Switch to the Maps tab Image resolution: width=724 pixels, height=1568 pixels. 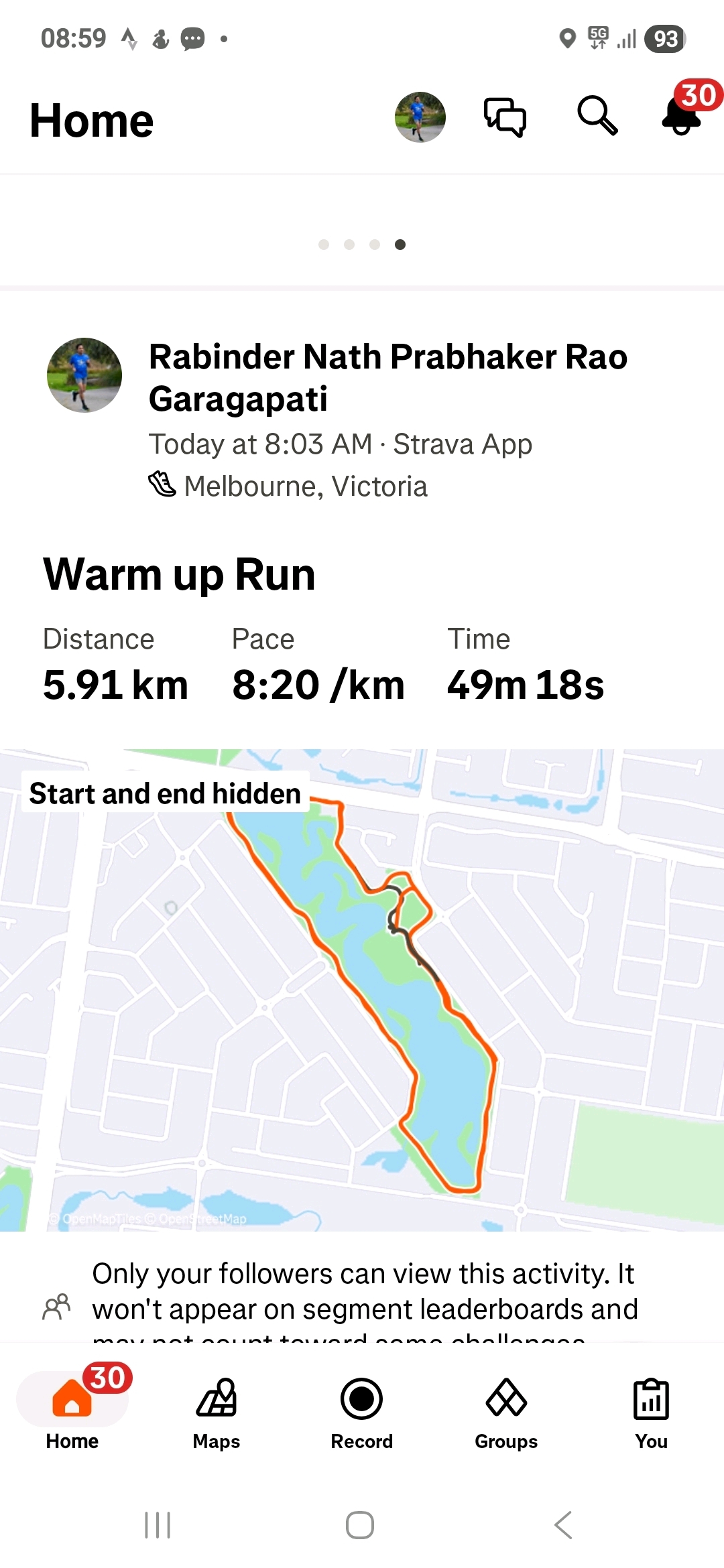point(216,1413)
